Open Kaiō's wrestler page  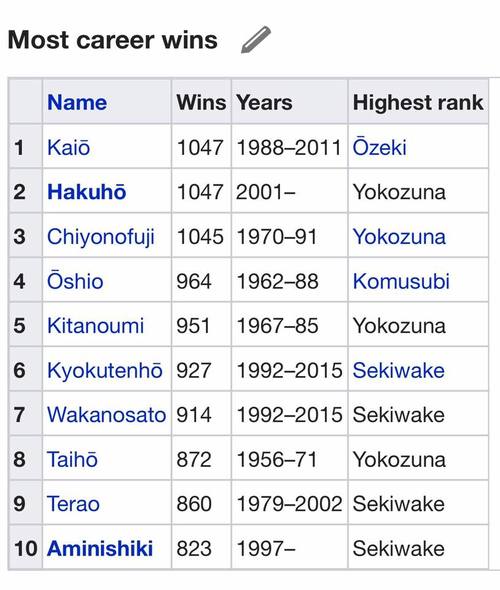coord(68,147)
